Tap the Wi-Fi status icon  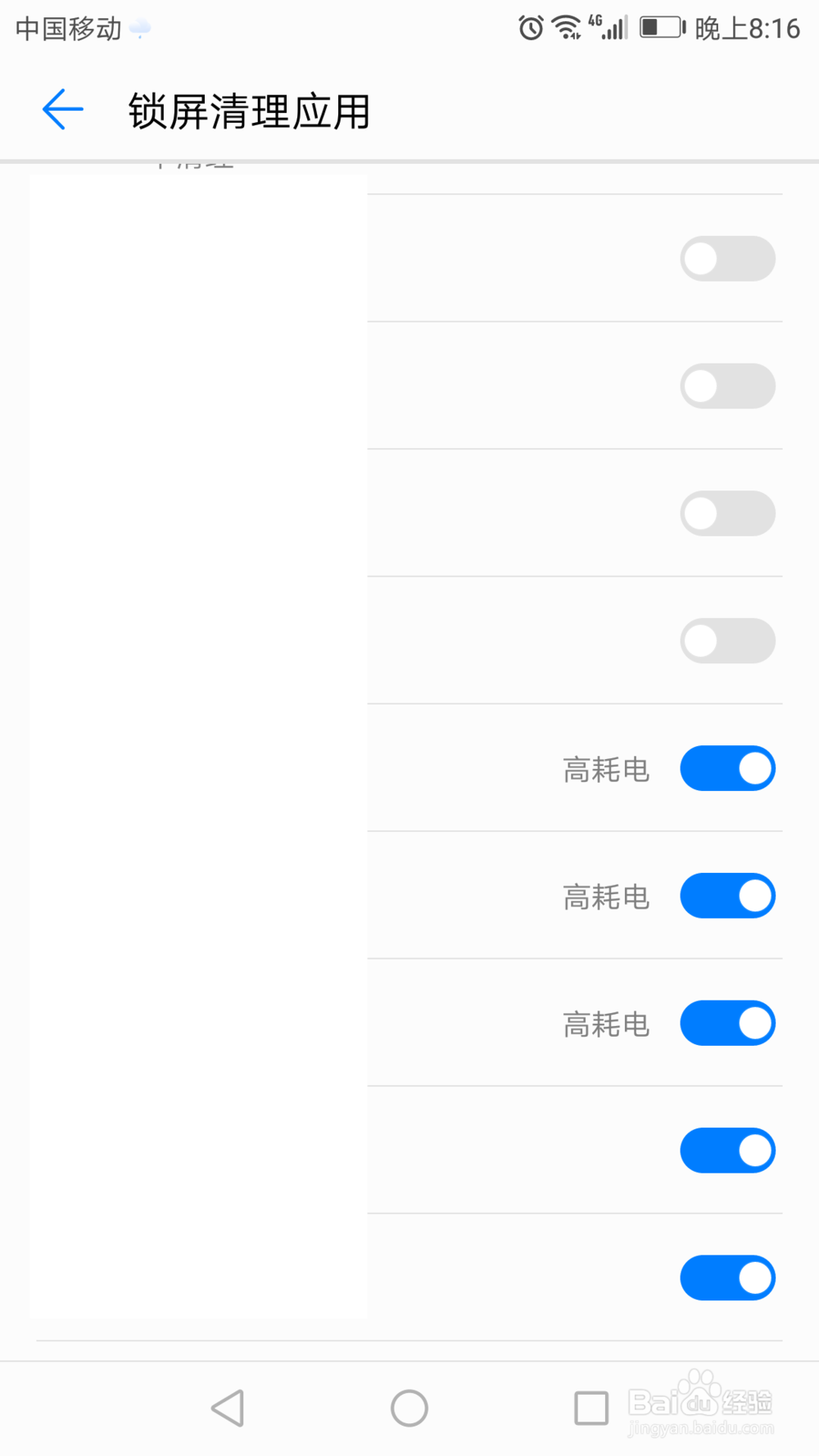(567, 27)
